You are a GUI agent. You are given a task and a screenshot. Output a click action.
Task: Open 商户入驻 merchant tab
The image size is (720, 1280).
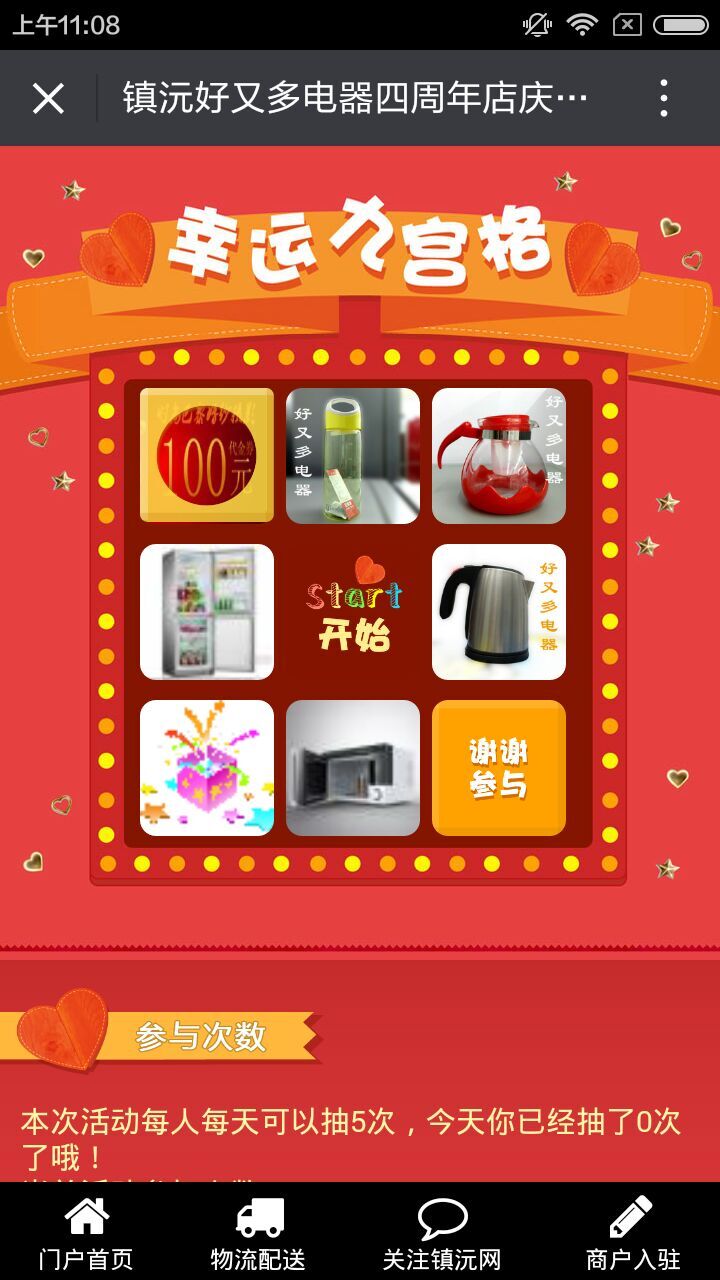click(632, 1232)
